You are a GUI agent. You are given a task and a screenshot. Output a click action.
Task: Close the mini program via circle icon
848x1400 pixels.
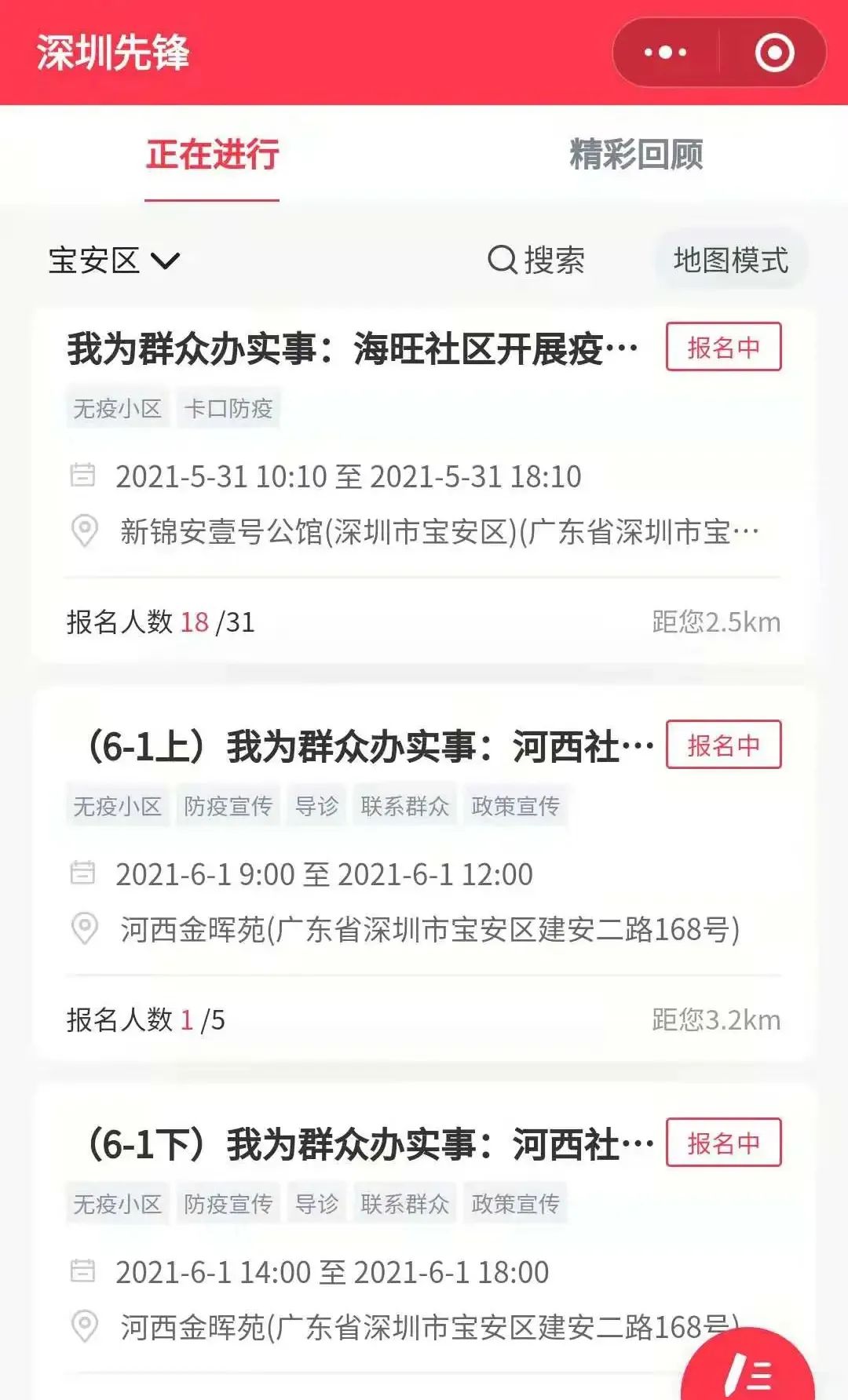click(x=774, y=53)
